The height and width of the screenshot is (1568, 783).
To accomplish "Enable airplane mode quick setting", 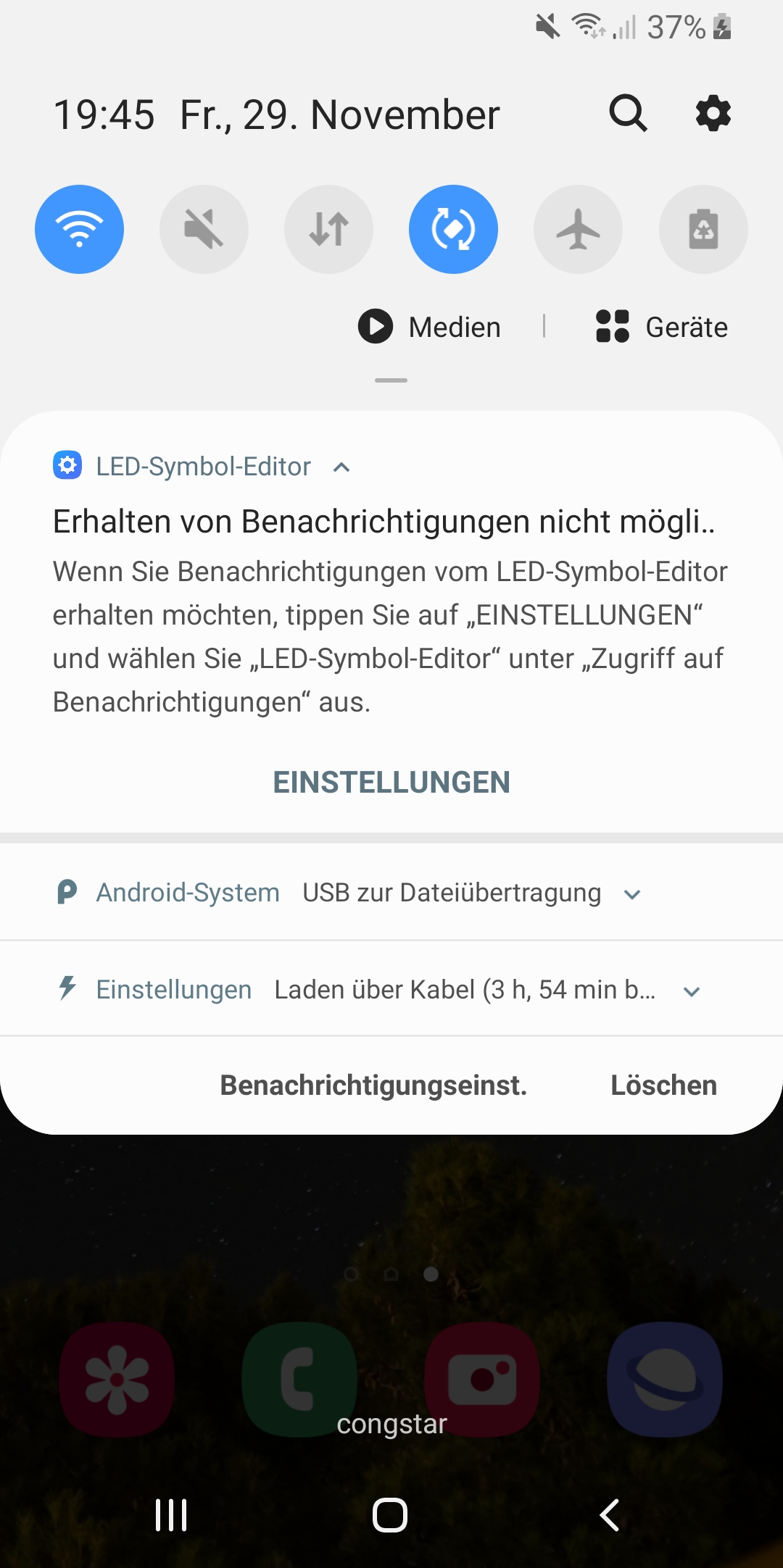I will click(578, 229).
